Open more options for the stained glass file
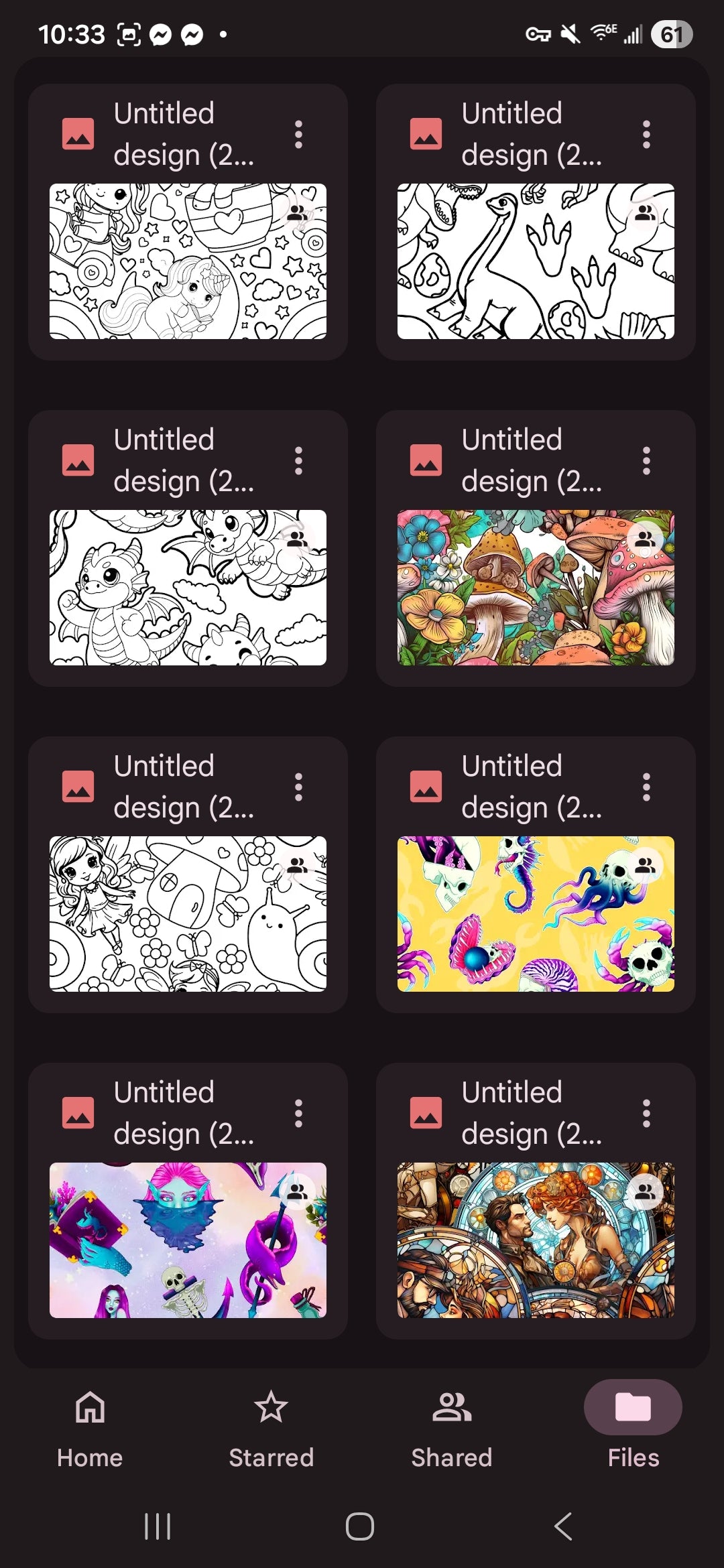This screenshot has height=1568, width=724. pyautogui.click(x=646, y=1114)
